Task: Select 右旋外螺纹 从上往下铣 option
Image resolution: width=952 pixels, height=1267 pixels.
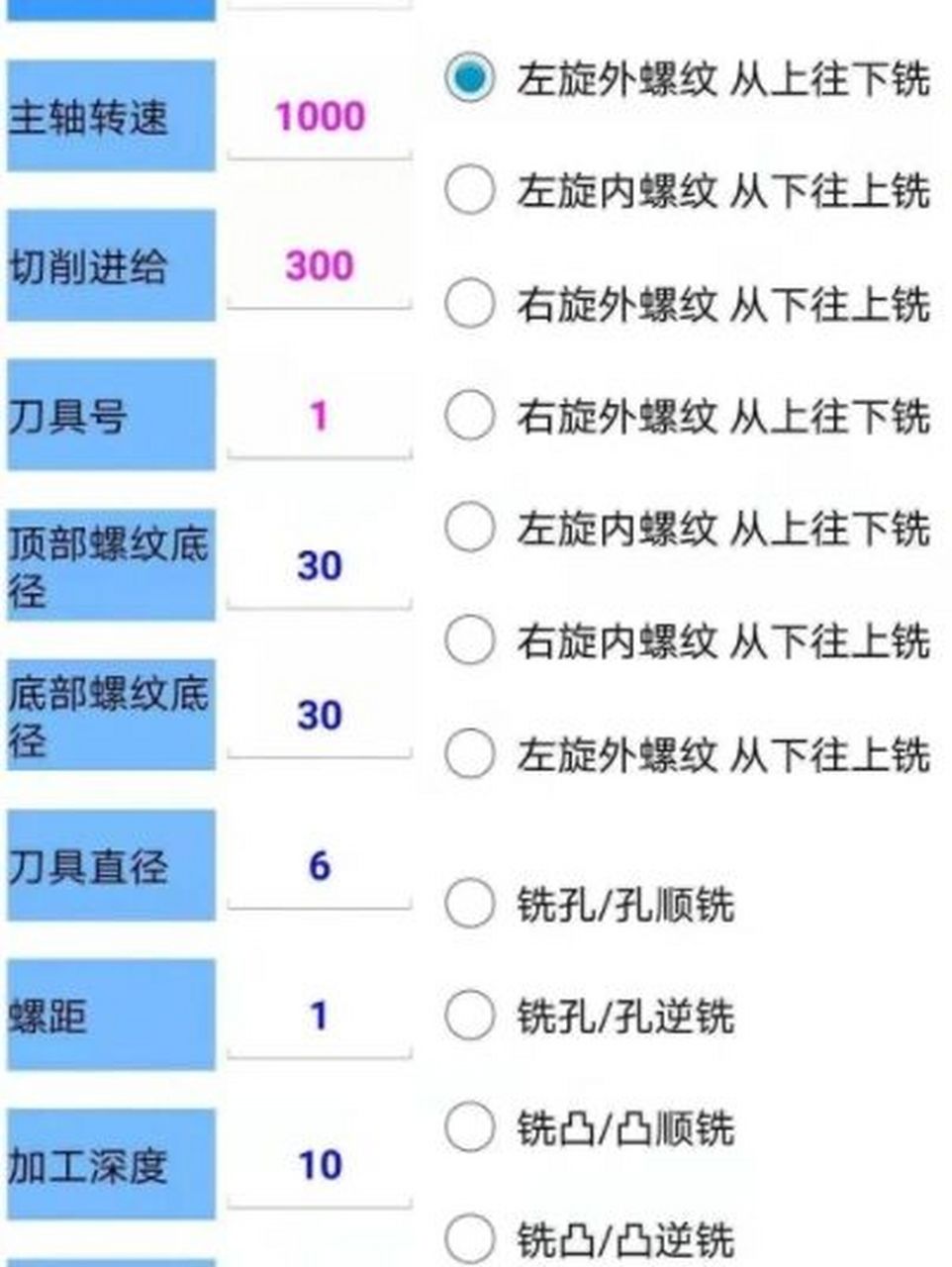Action: coord(470,415)
